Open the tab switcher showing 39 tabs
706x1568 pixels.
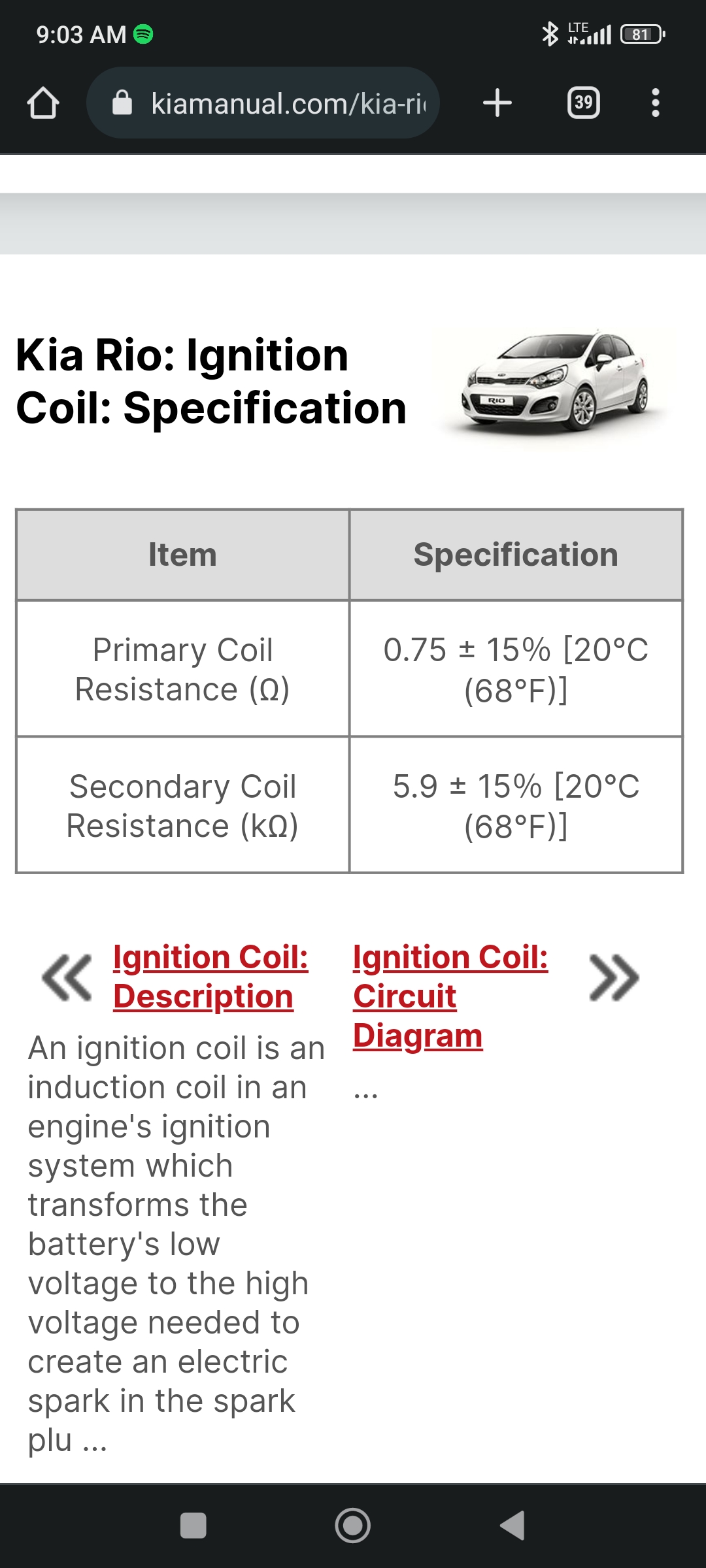click(x=583, y=103)
